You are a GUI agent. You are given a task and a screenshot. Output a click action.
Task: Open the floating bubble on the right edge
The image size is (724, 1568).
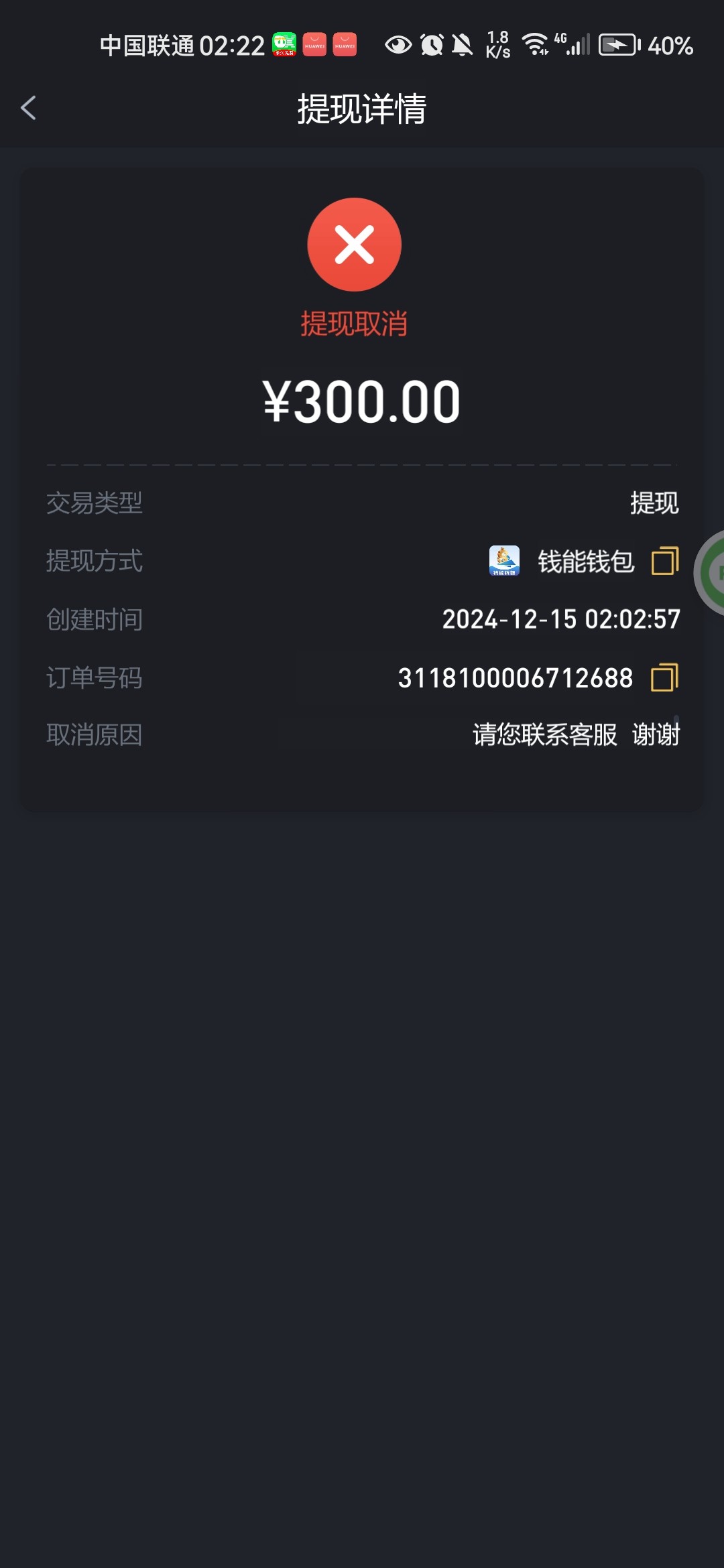(709, 573)
